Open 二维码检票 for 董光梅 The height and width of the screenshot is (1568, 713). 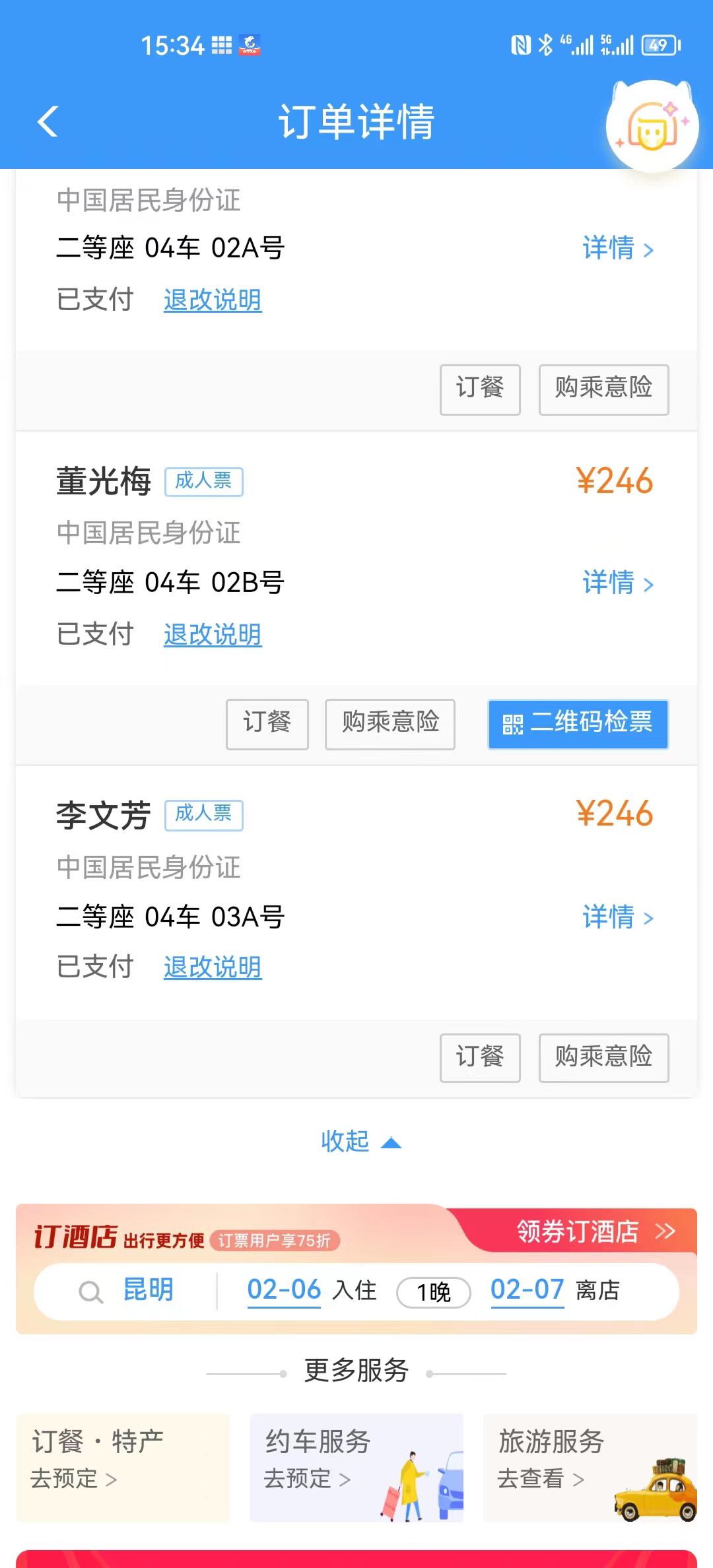click(x=578, y=724)
